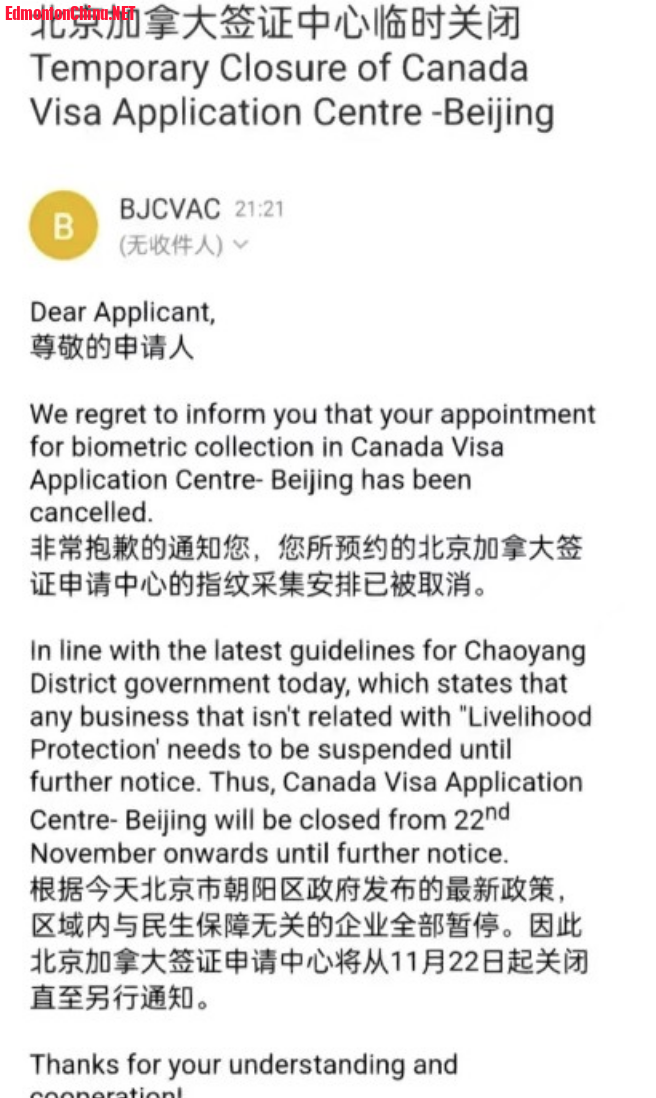Open the BJCVAC sender avatar
656x1098 pixels.
pos(64,225)
